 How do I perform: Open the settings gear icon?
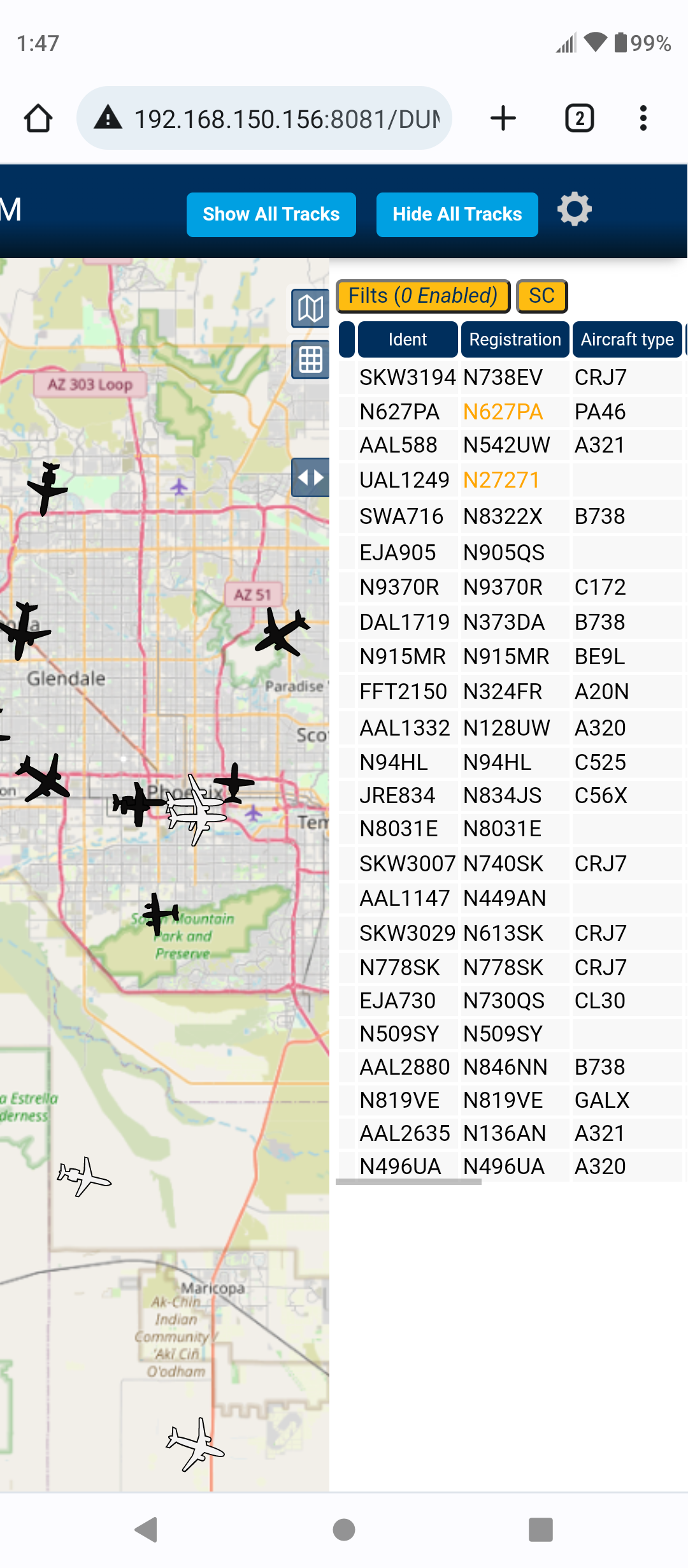pyautogui.click(x=574, y=209)
